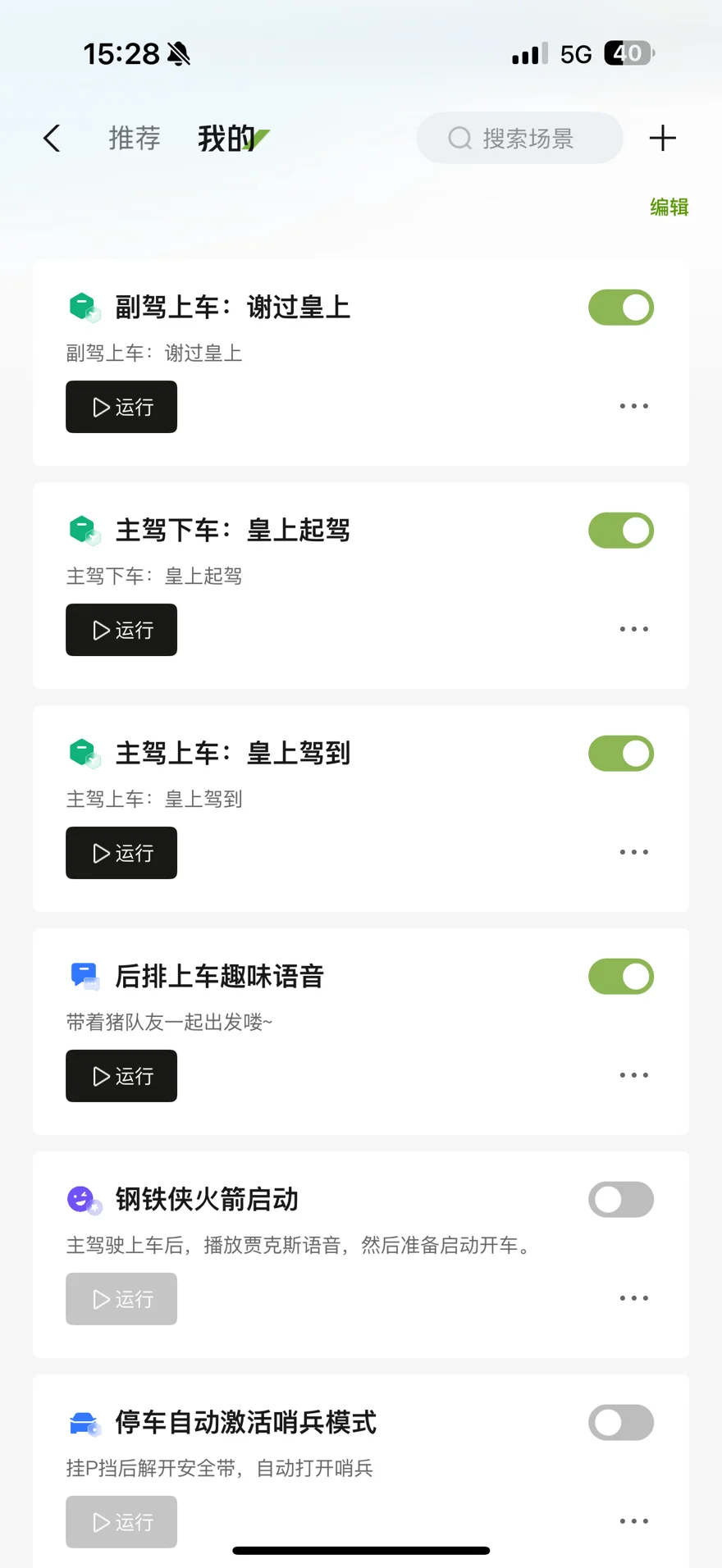
Task: Toggle off 主驾上车：皇上驾到
Action: pos(621,754)
